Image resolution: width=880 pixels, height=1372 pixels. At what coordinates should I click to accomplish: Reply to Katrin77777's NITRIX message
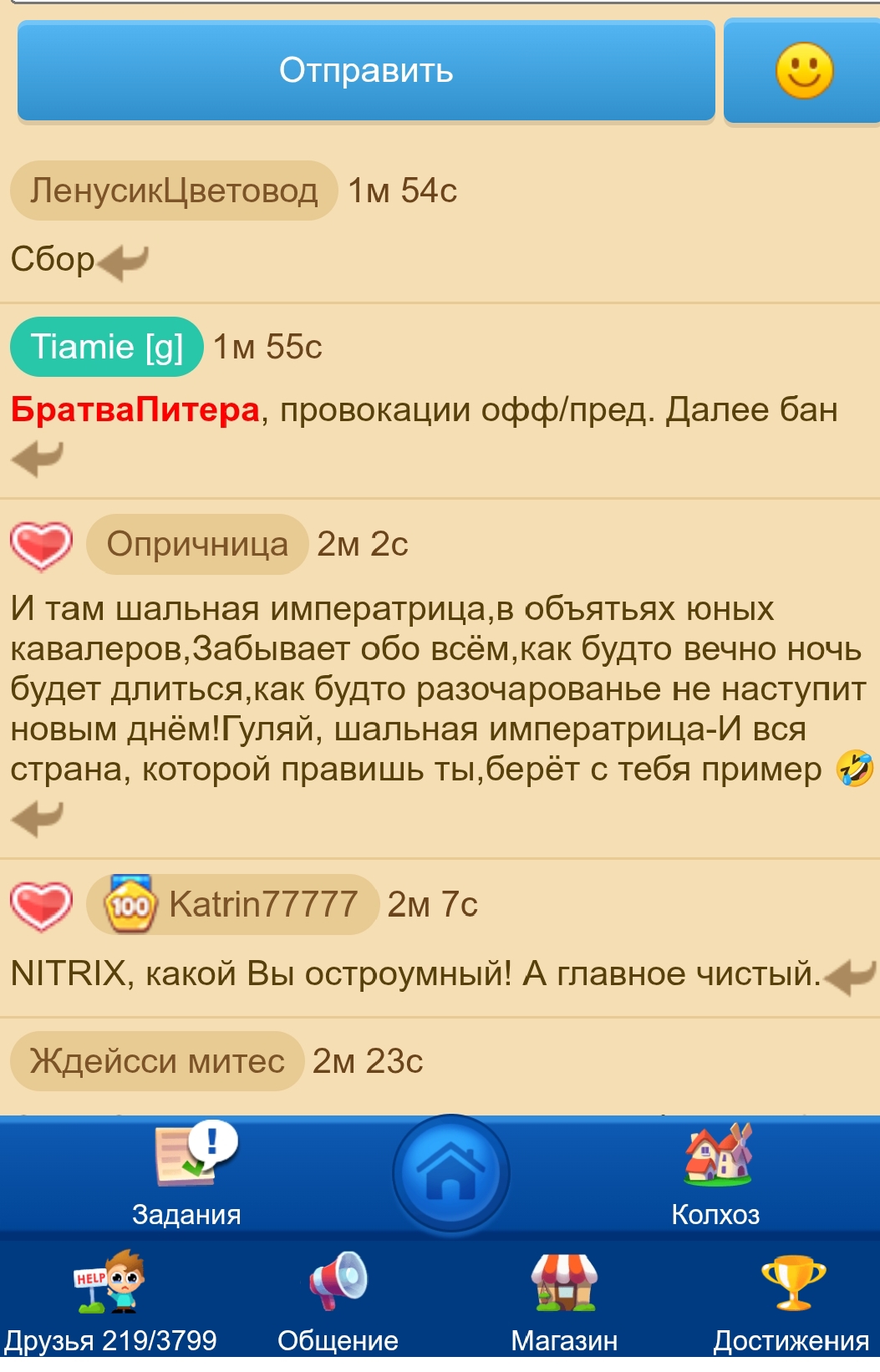(x=850, y=976)
